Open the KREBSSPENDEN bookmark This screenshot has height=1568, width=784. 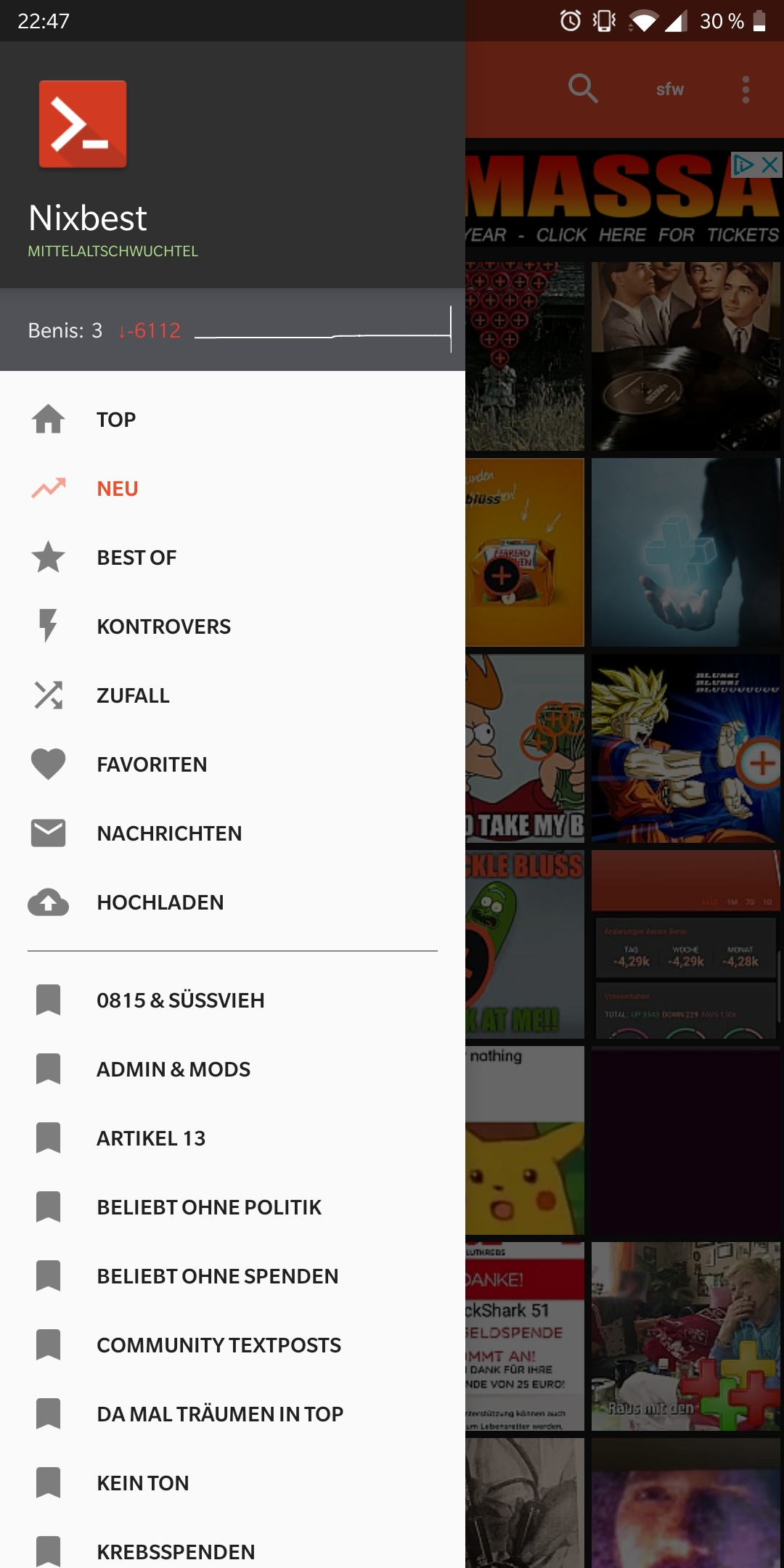[232, 1551]
